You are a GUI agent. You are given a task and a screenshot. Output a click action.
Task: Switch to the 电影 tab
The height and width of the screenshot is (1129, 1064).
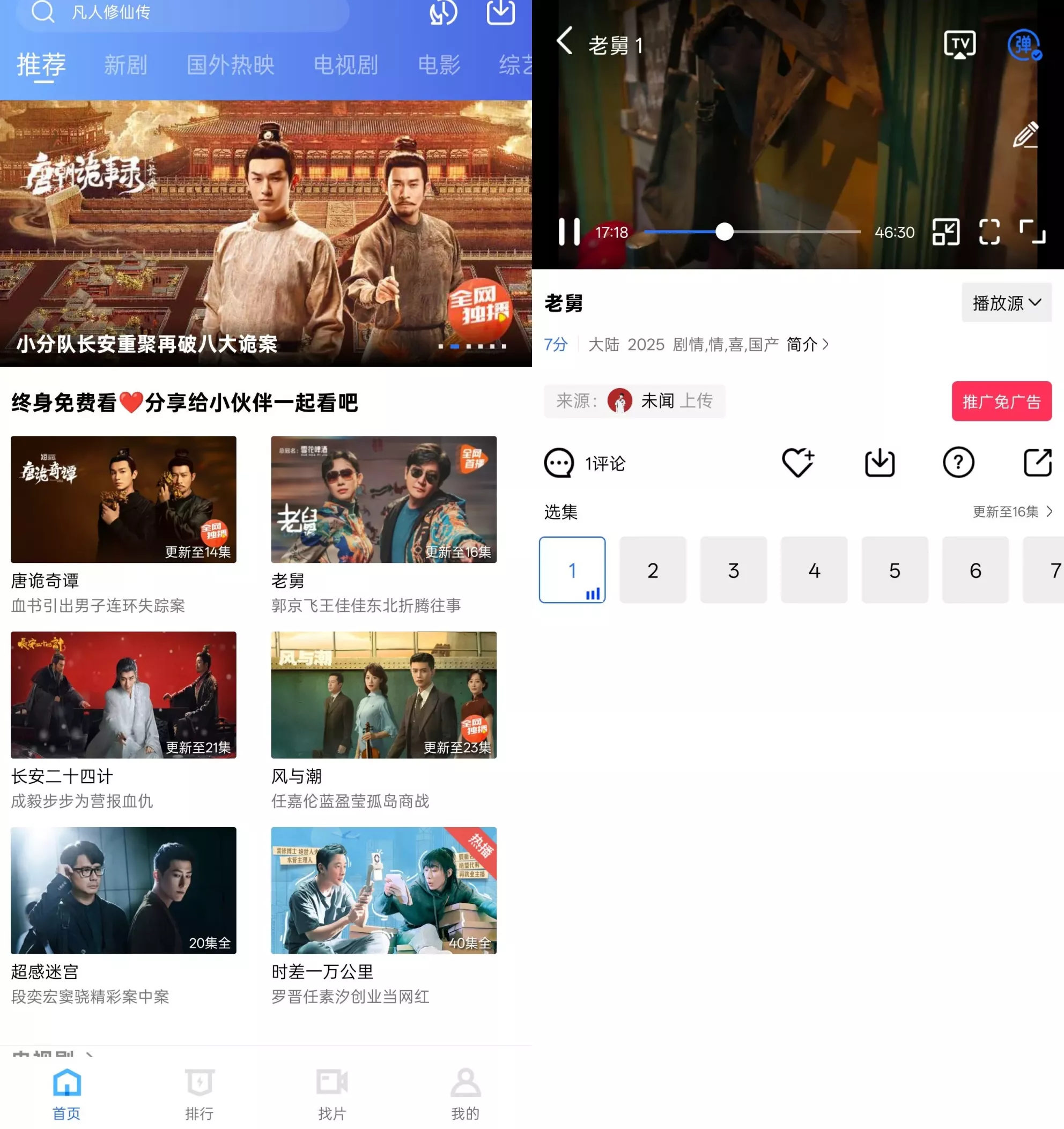[x=439, y=64]
